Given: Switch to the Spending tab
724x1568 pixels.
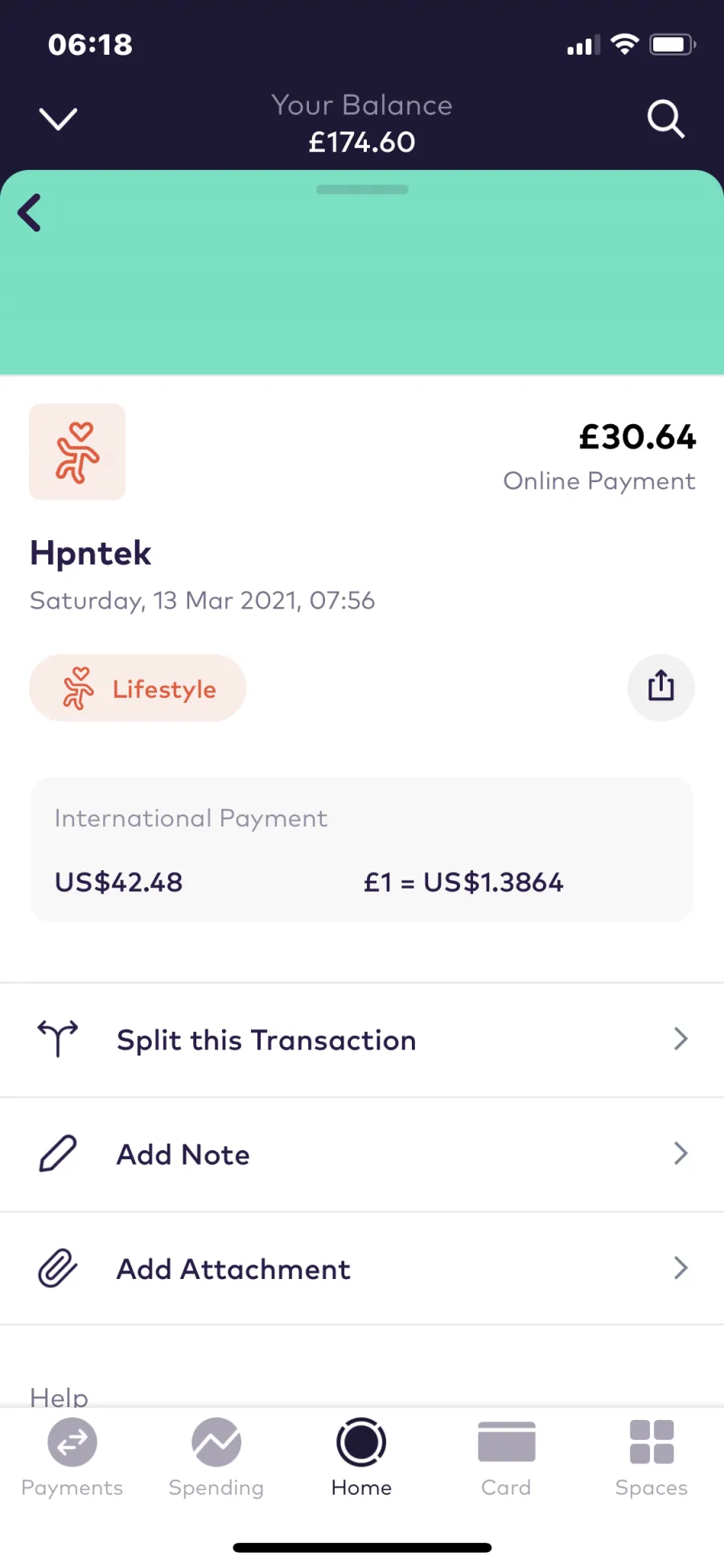Looking at the screenshot, I should (x=216, y=1458).
